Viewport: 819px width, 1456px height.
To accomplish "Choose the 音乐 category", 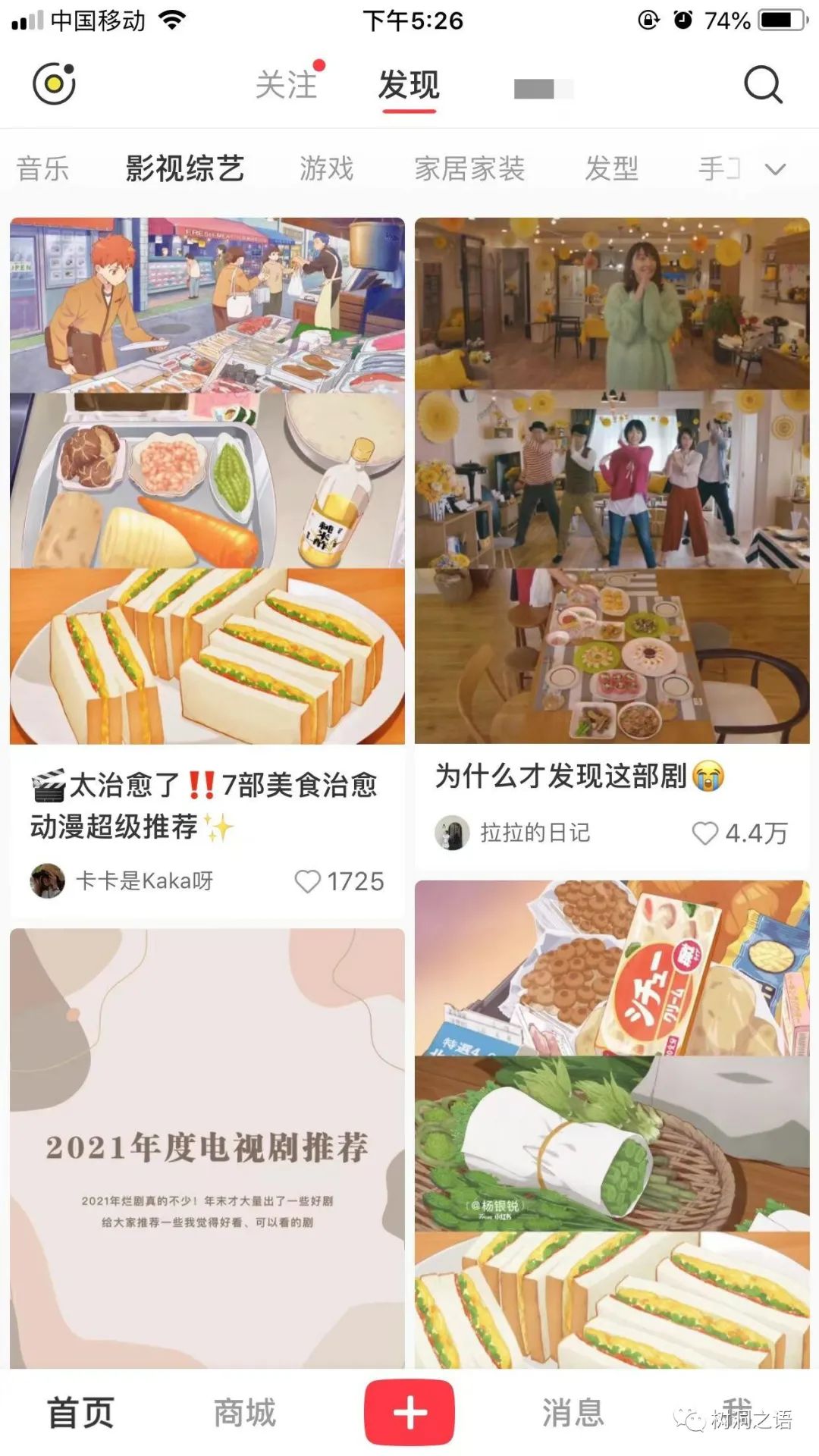I will (43, 168).
